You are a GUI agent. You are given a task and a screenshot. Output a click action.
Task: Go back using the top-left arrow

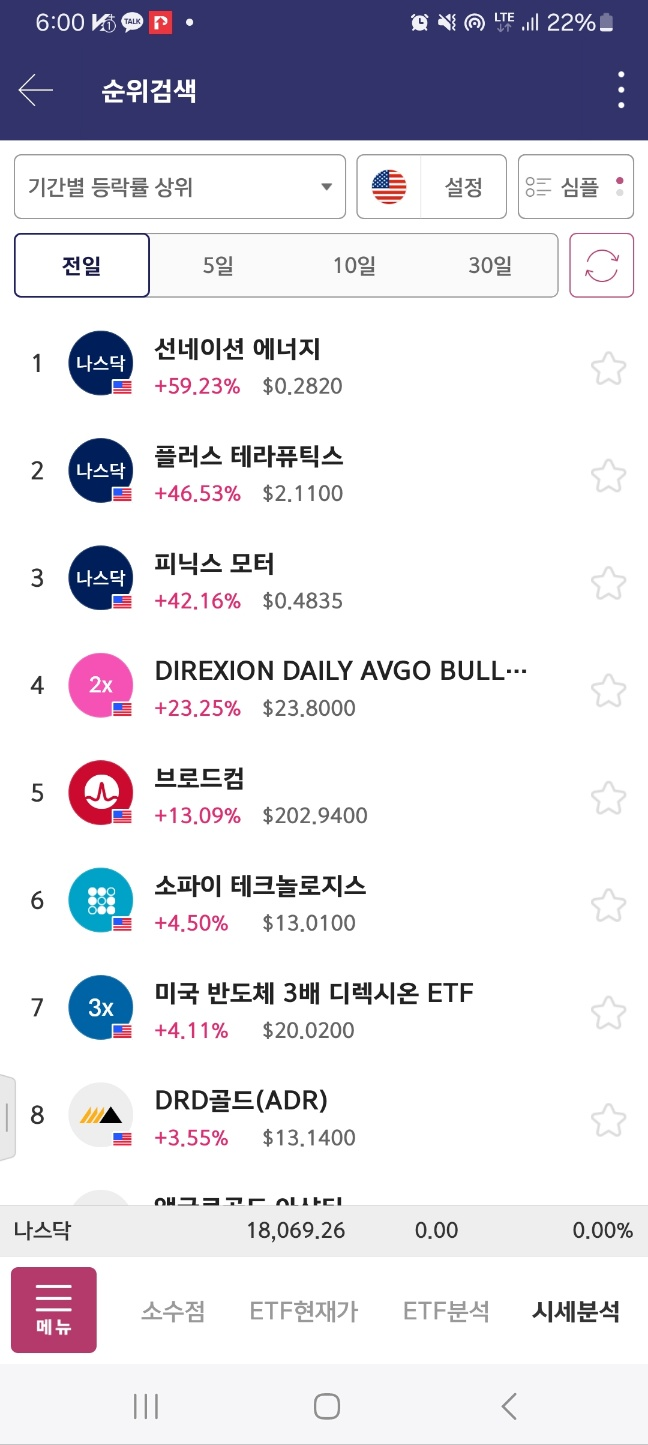[35, 91]
